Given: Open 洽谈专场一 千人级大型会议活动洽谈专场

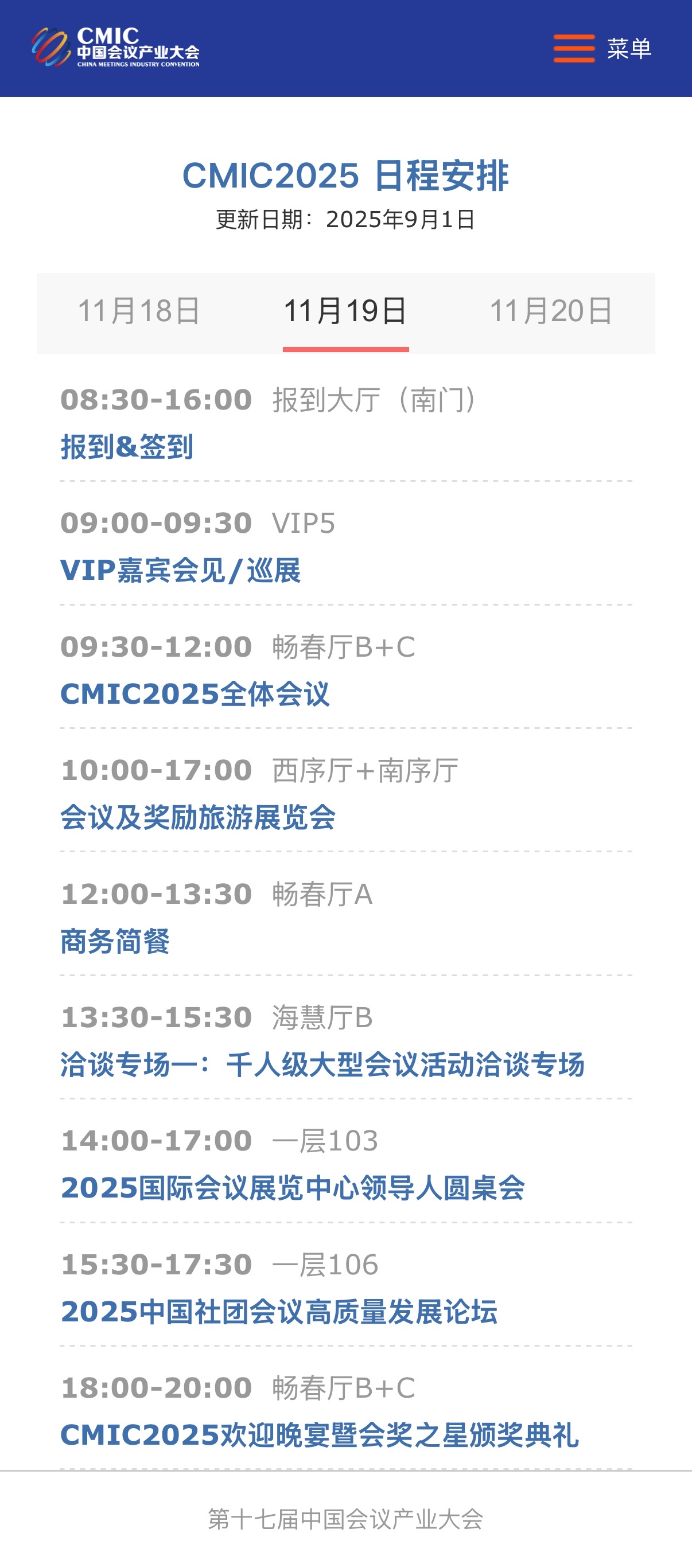Looking at the screenshot, I should 322,1064.
